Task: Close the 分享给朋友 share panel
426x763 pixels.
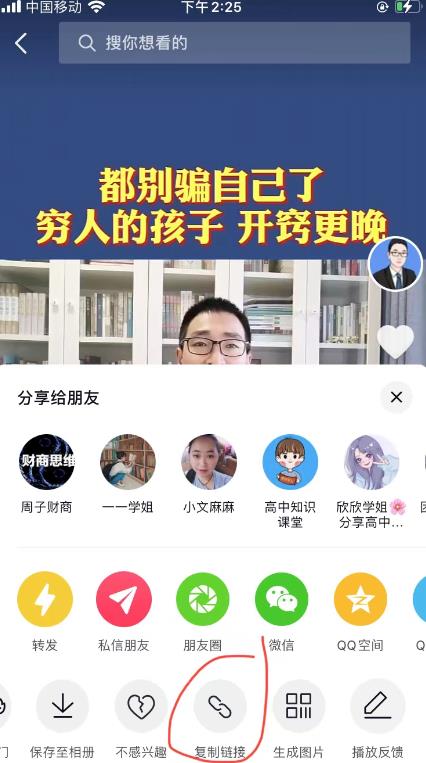Action: tap(396, 397)
